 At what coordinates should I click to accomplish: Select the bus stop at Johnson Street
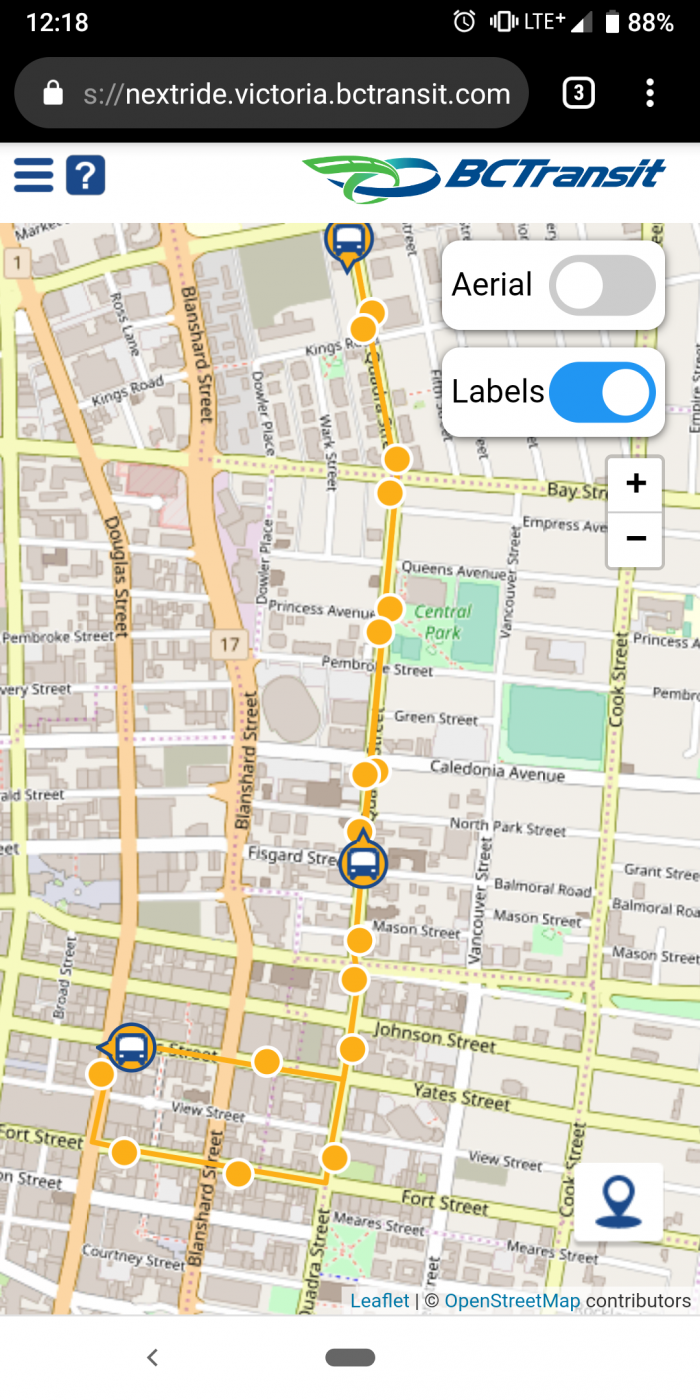(352, 1049)
